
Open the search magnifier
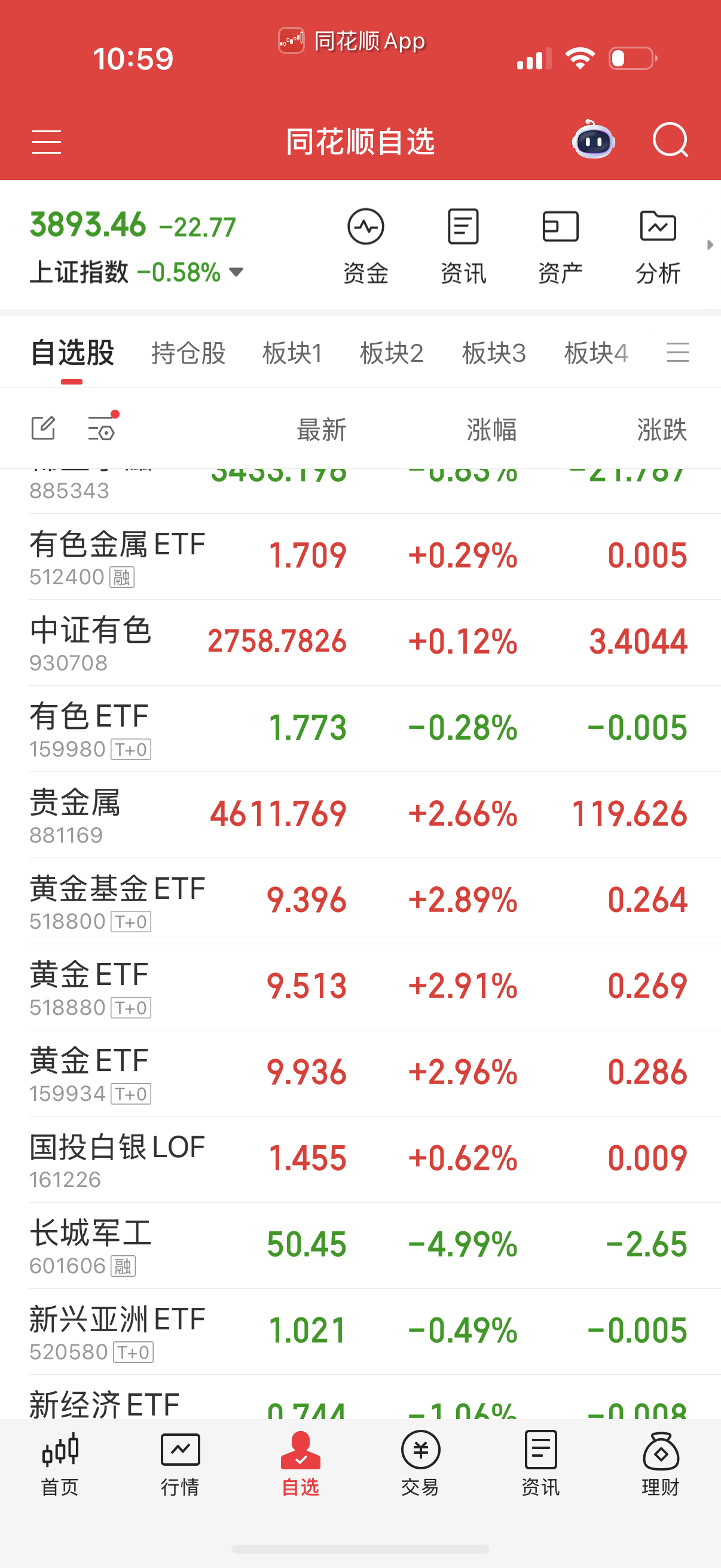click(669, 141)
